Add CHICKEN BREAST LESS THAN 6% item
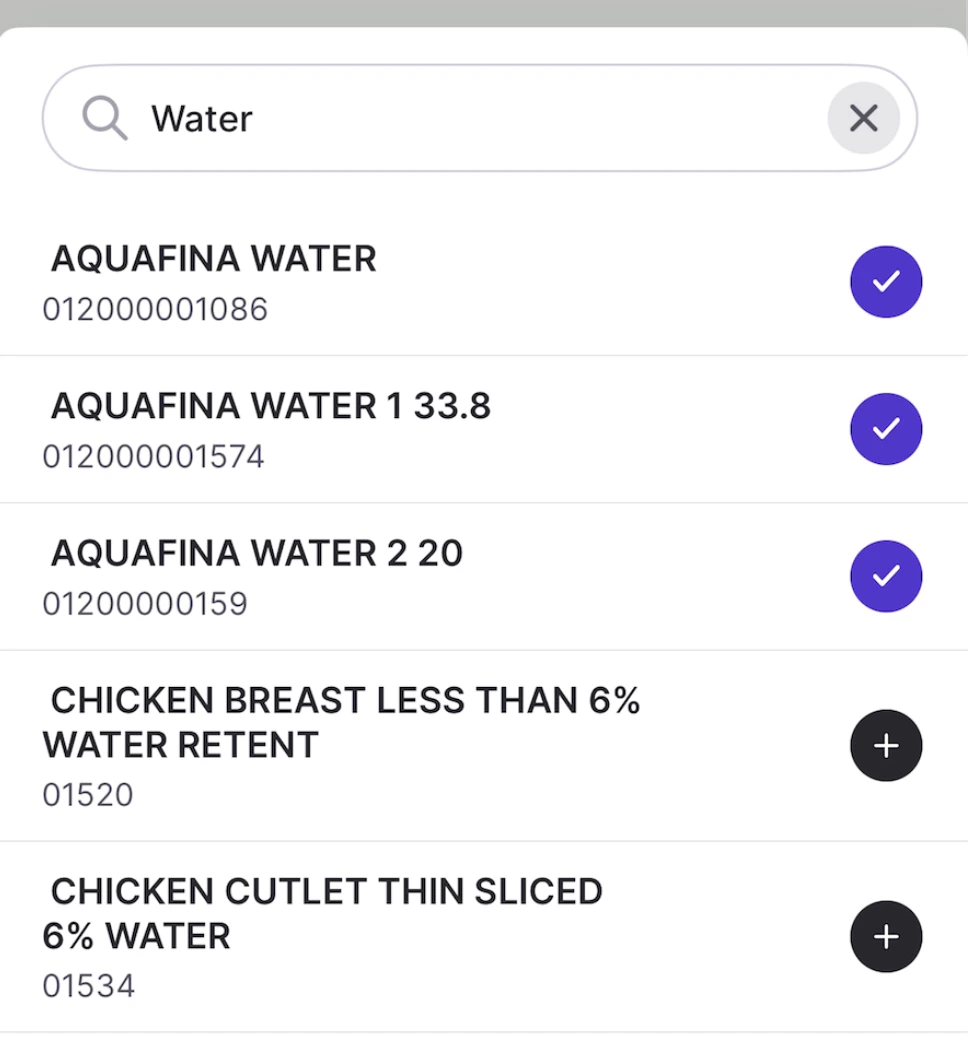968x1038 pixels. pos(885,746)
